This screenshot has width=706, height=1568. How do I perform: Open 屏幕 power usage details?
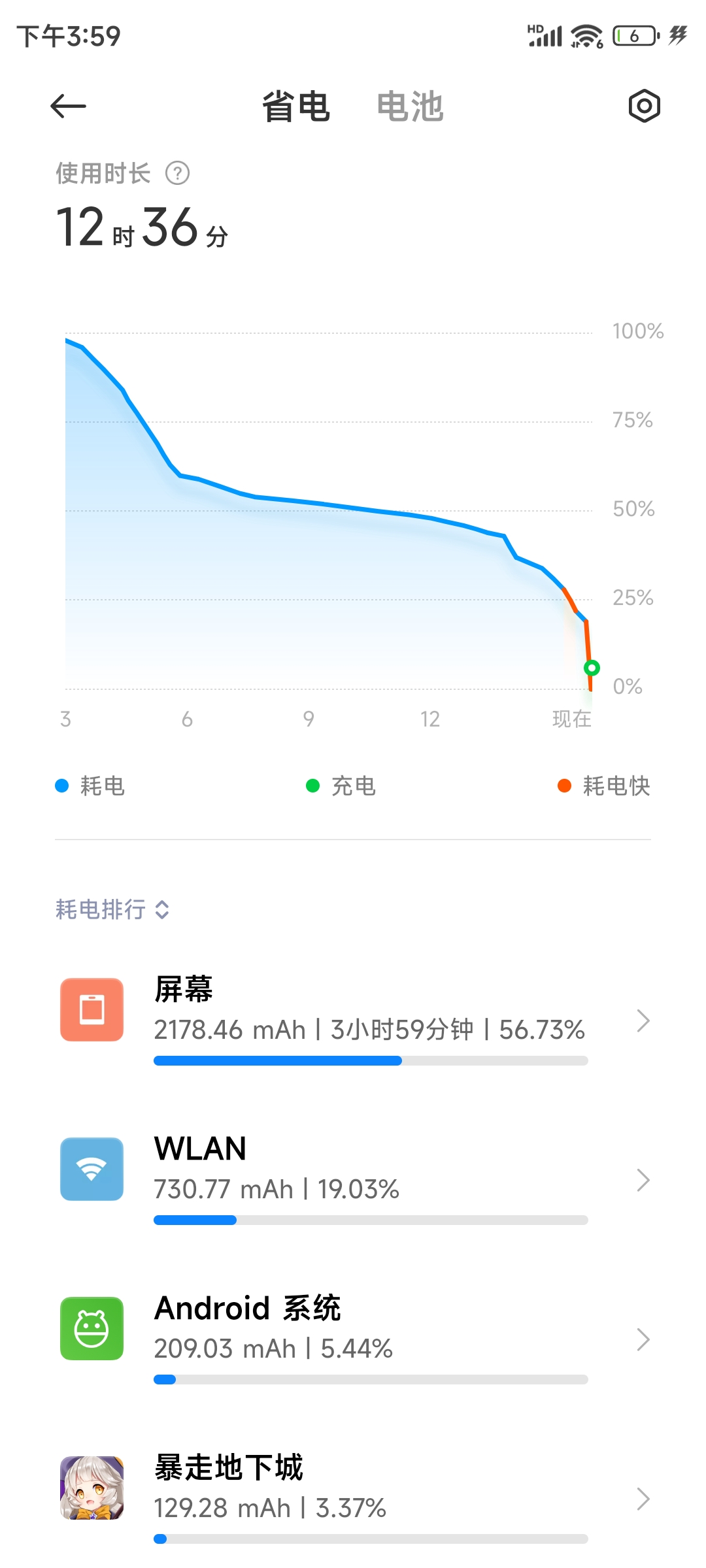pyautogui.click(x=353, y=1021)
